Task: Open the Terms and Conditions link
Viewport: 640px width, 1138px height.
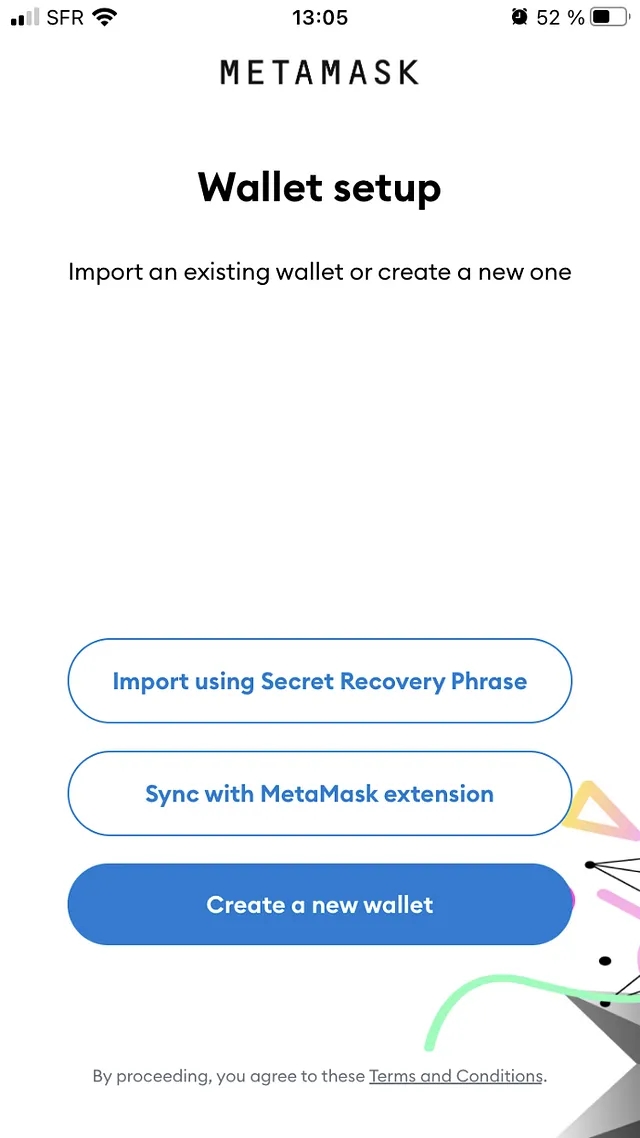Action: (x=456, y=1076)
